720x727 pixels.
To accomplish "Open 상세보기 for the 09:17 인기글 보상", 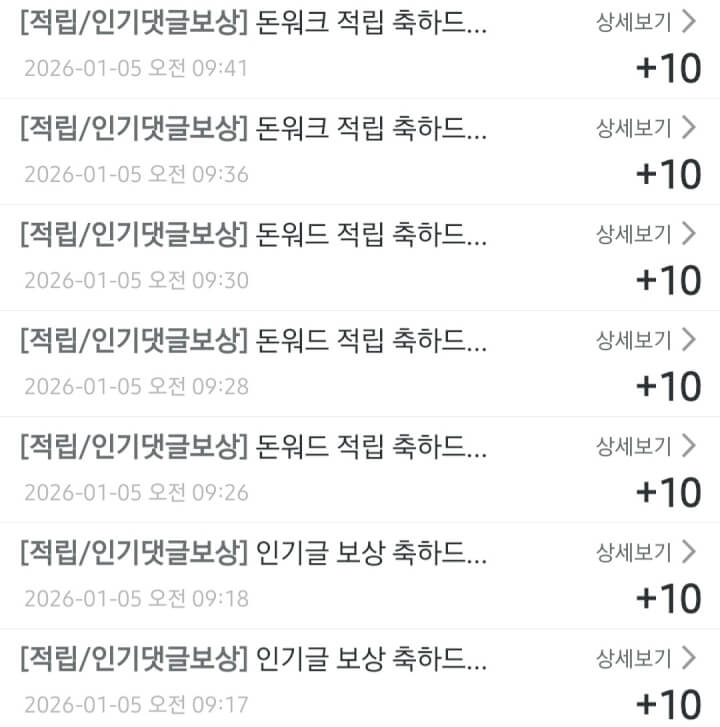I will 645,657.
